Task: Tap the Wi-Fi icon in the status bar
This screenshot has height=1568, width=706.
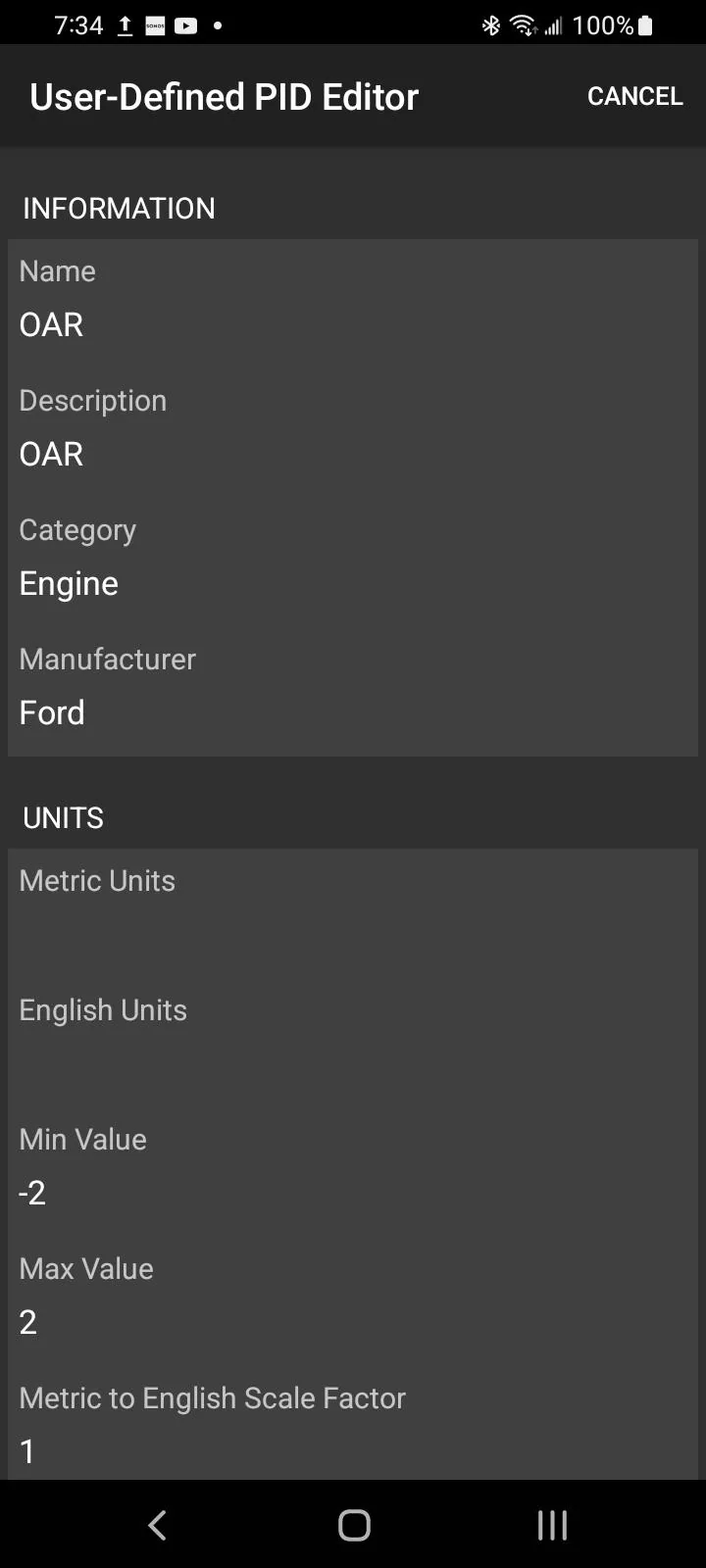Action: [525, 24]
